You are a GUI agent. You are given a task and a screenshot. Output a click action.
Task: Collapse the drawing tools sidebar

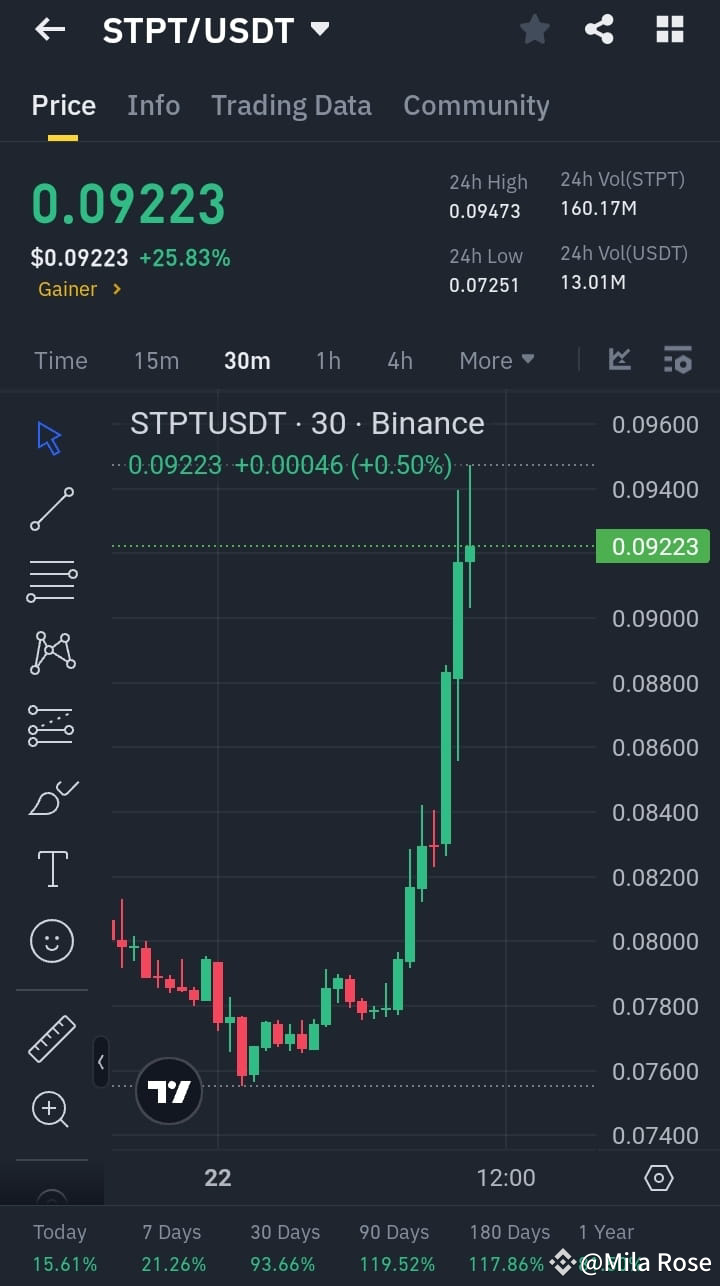click(100, 1063)
